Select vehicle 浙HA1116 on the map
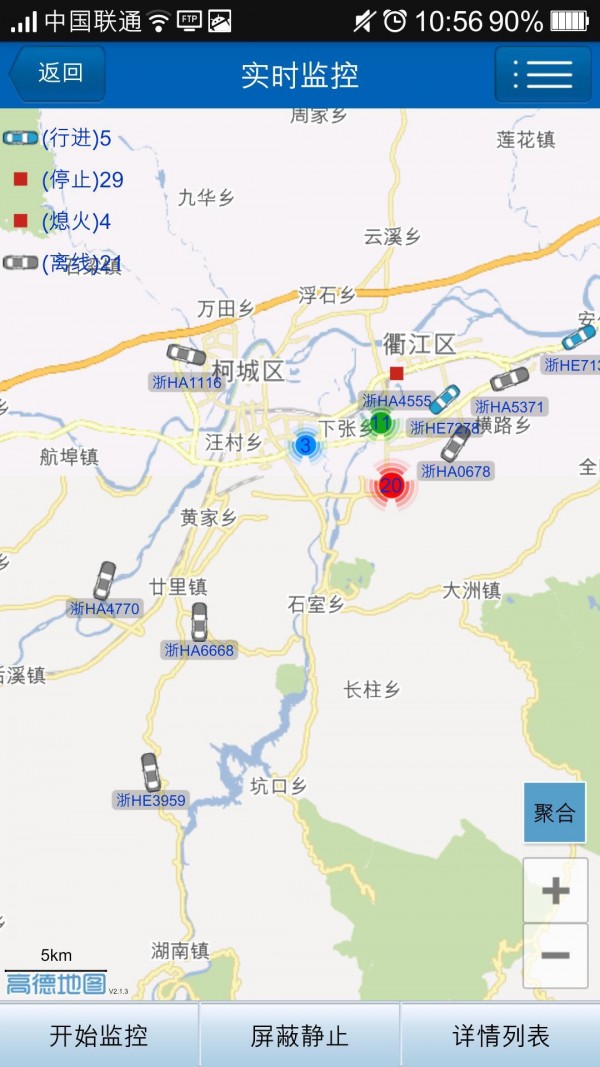 pyautogui.click(x=186, y=355)
